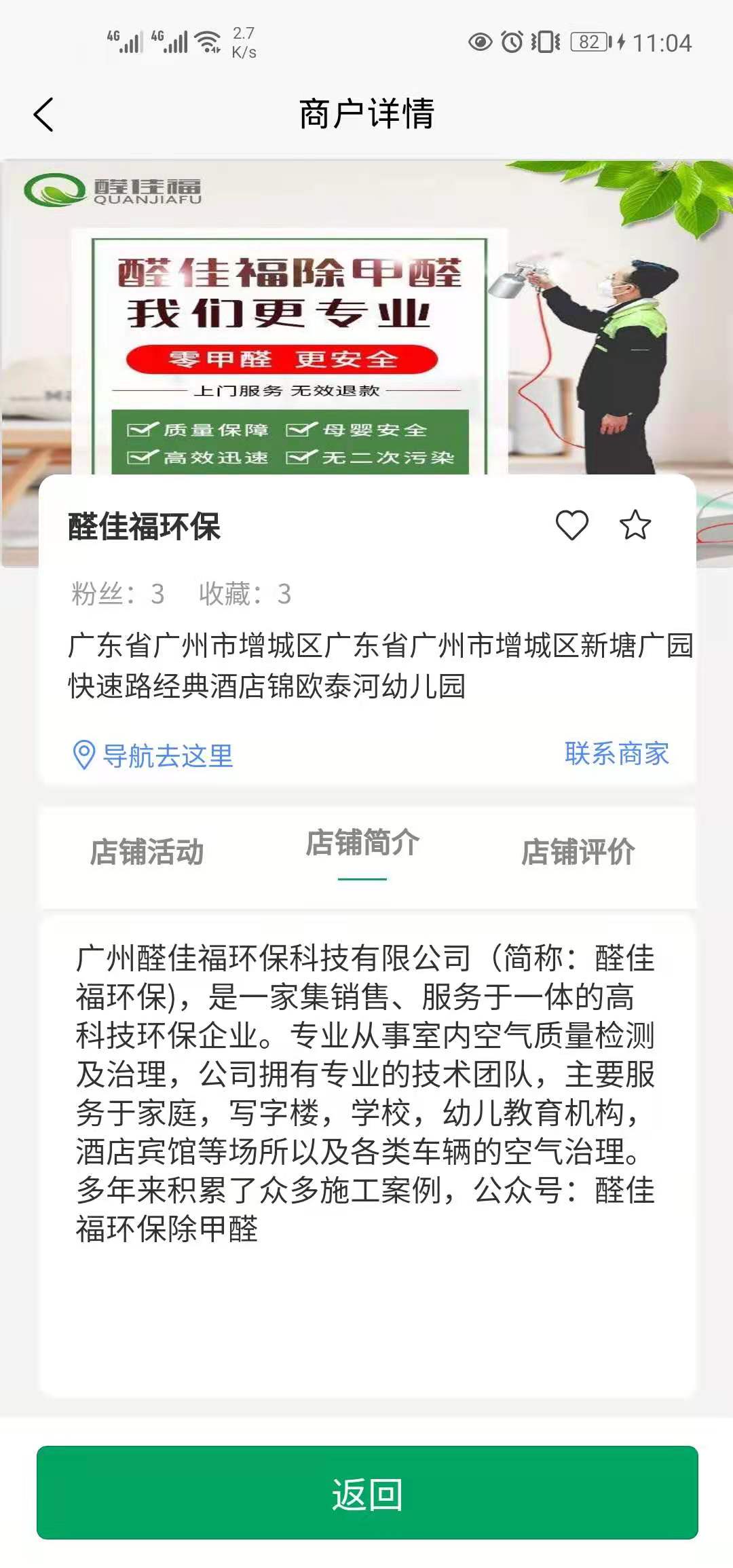
Task: Tap 联系商家 to contact merchant
Action: tap(616, 753)
